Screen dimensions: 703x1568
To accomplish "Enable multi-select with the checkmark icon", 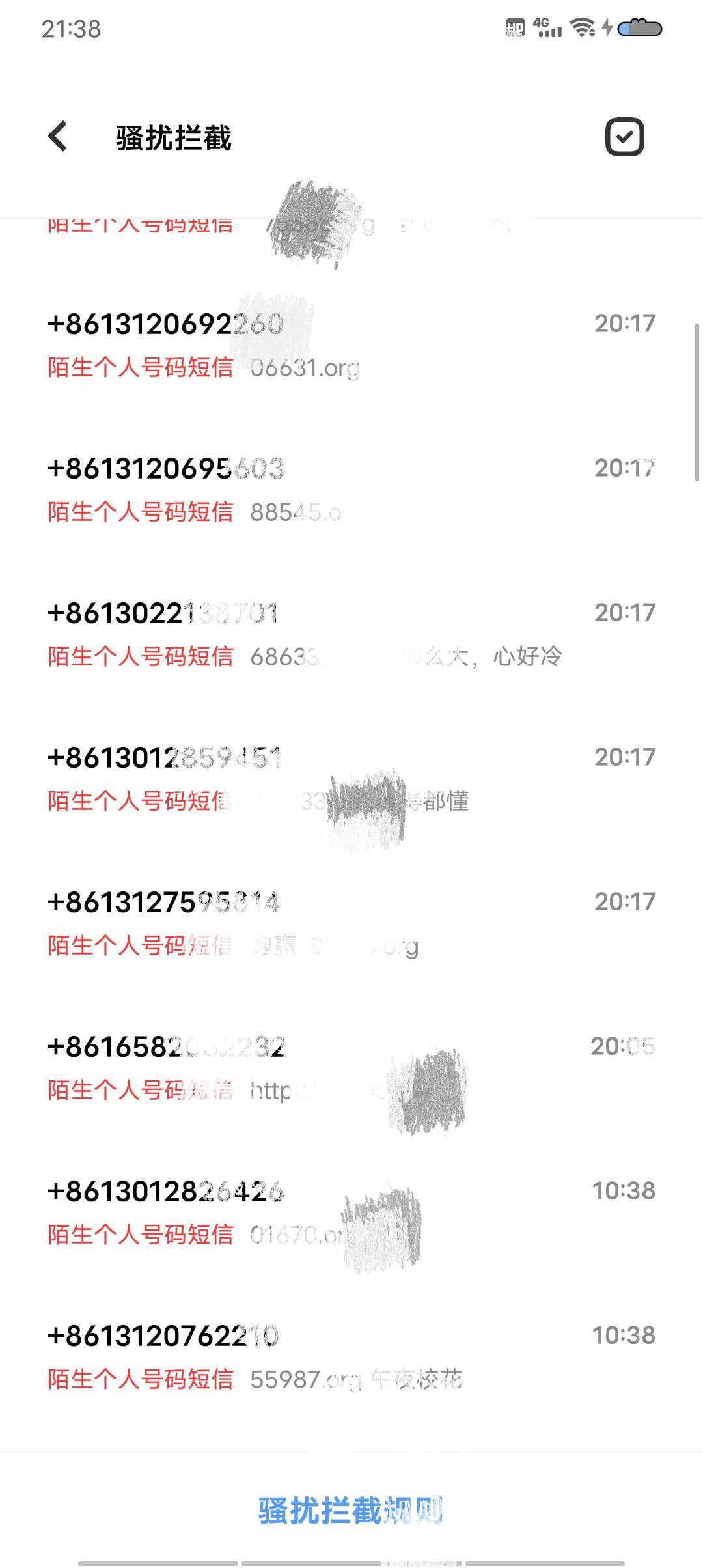I will click(x=624, y=137).
